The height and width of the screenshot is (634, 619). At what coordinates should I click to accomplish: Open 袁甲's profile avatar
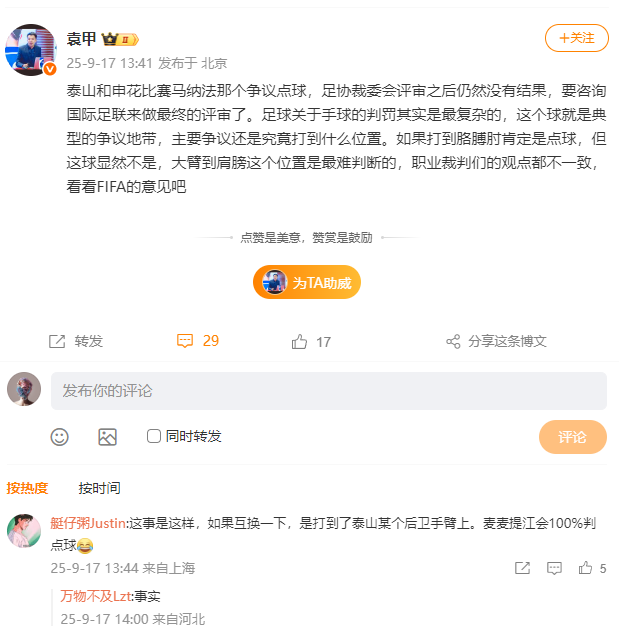[31, 49]
